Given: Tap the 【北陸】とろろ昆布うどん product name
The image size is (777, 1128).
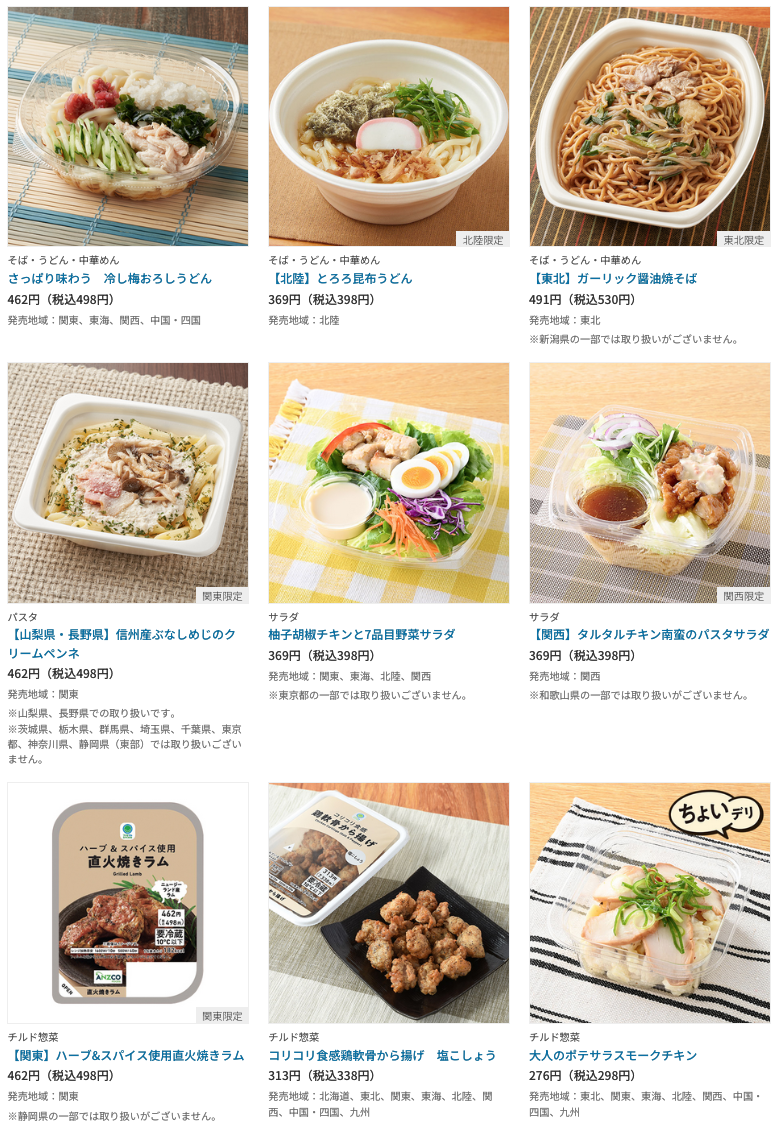Looking at the screenshot, I should pos(340,278).
